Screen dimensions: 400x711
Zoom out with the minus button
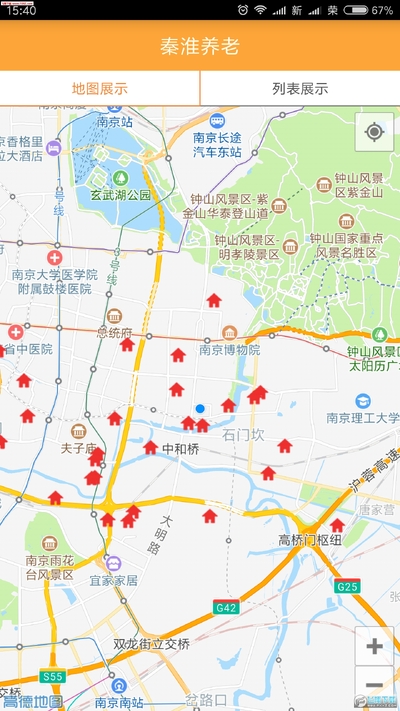point(374,685)
